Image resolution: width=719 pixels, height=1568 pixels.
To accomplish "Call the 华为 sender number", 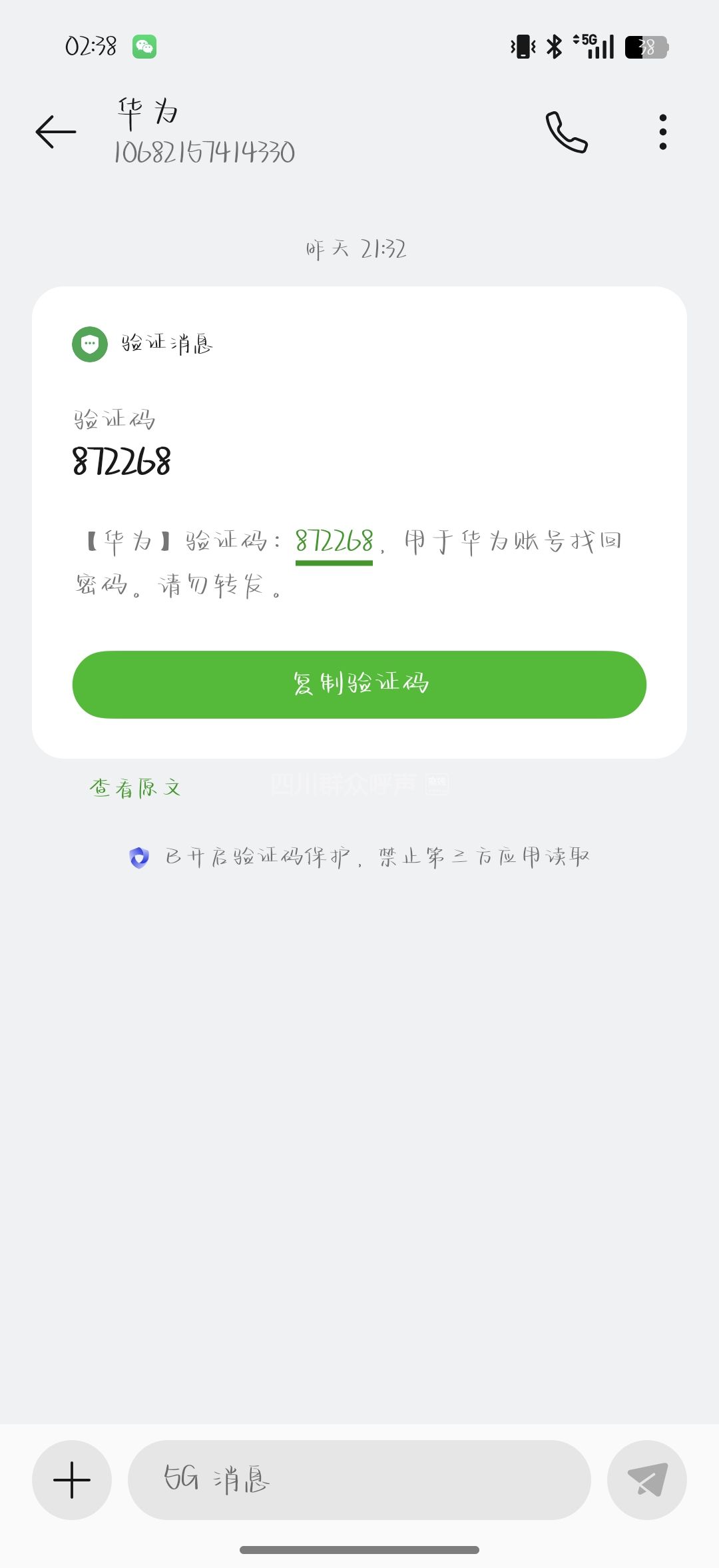I will coord(567,132).
